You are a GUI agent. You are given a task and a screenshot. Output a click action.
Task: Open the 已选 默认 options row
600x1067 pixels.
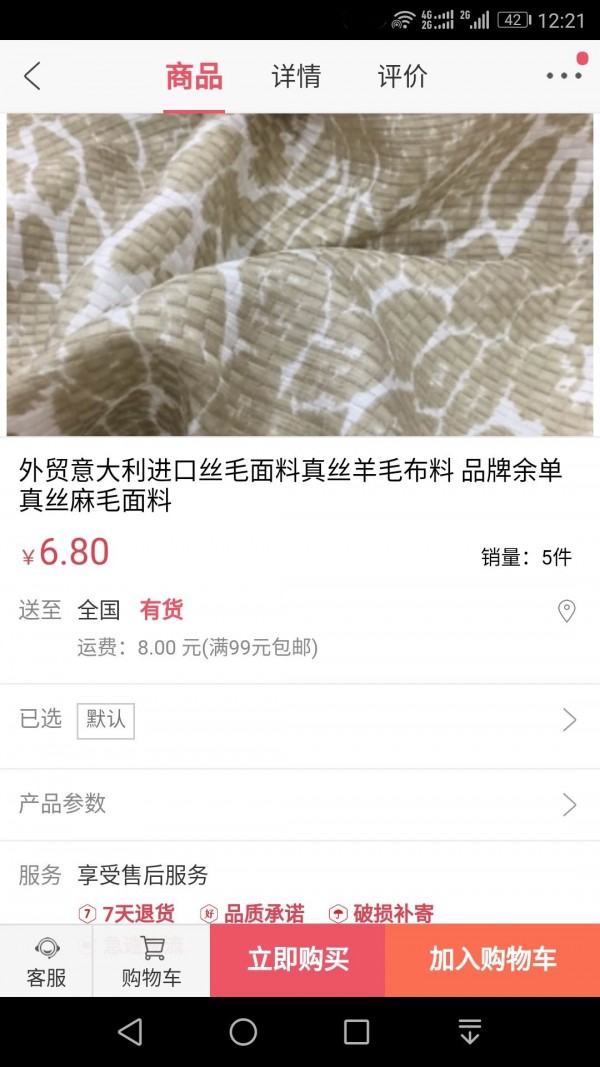tap(300, 720)
